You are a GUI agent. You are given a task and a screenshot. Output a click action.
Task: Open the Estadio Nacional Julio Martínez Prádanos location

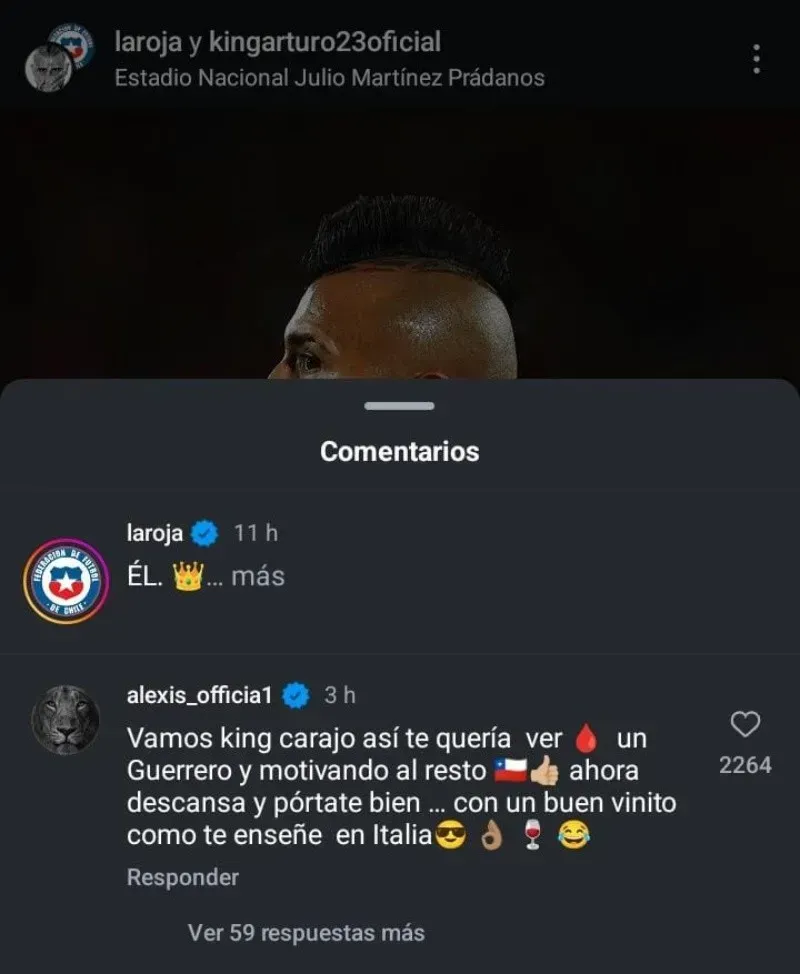[x=329, y=77]
